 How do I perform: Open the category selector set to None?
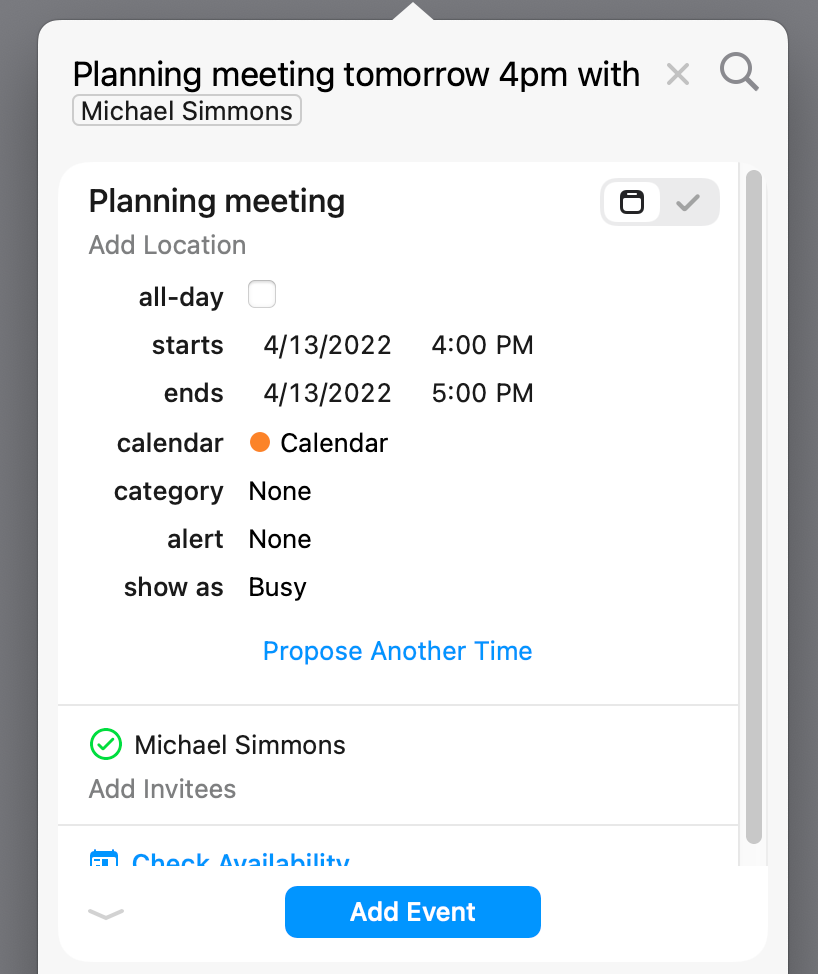point(279,491)
